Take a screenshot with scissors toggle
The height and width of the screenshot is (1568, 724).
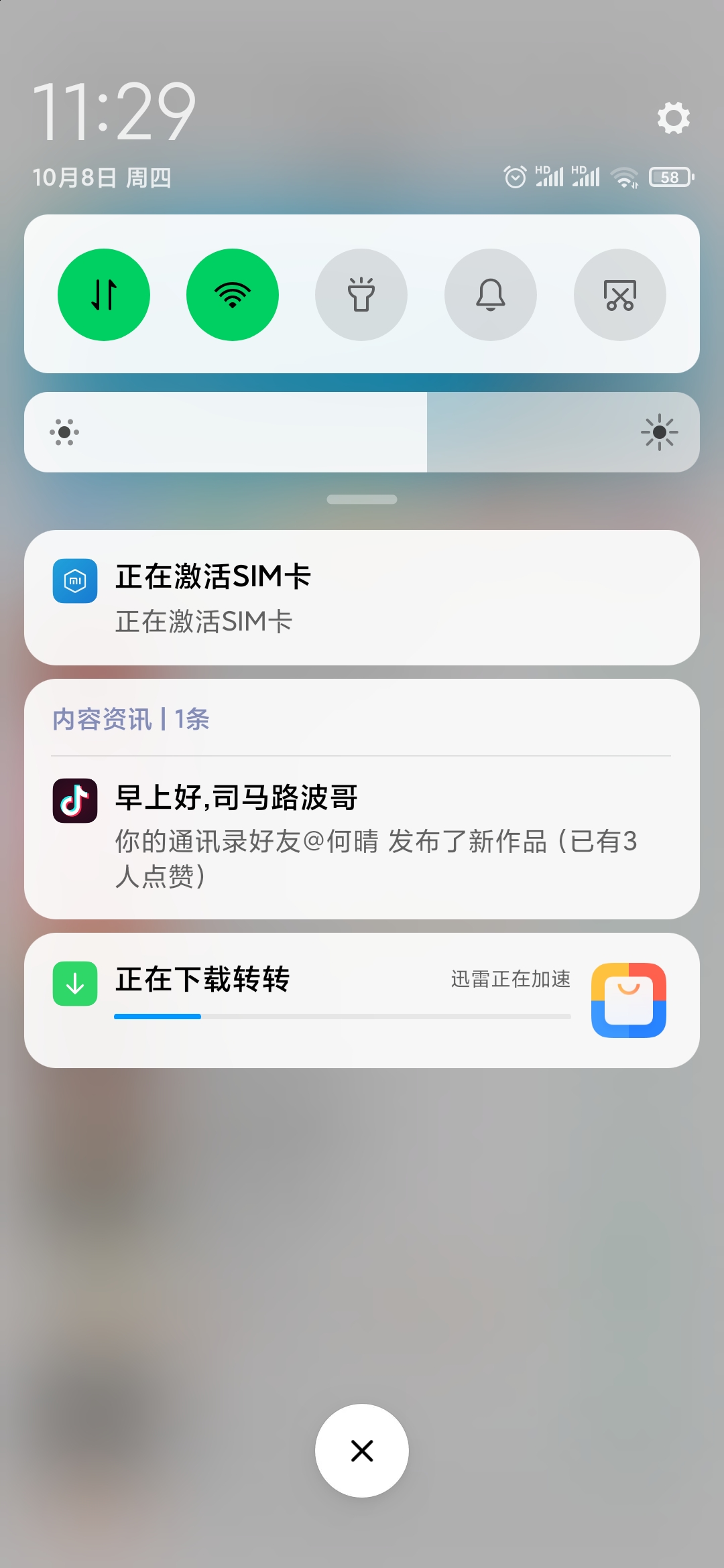(x=620, y=295)
